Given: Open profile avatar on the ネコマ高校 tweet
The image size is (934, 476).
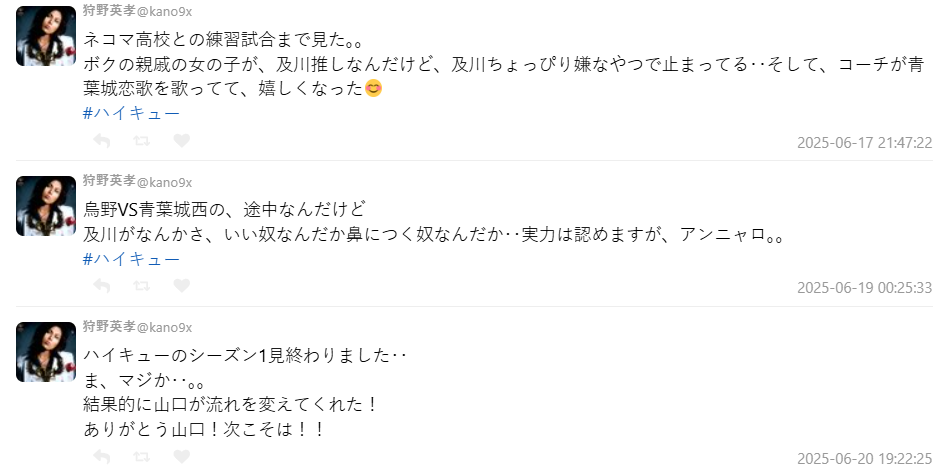Looking at the screenshot, I should pos(46,36).
